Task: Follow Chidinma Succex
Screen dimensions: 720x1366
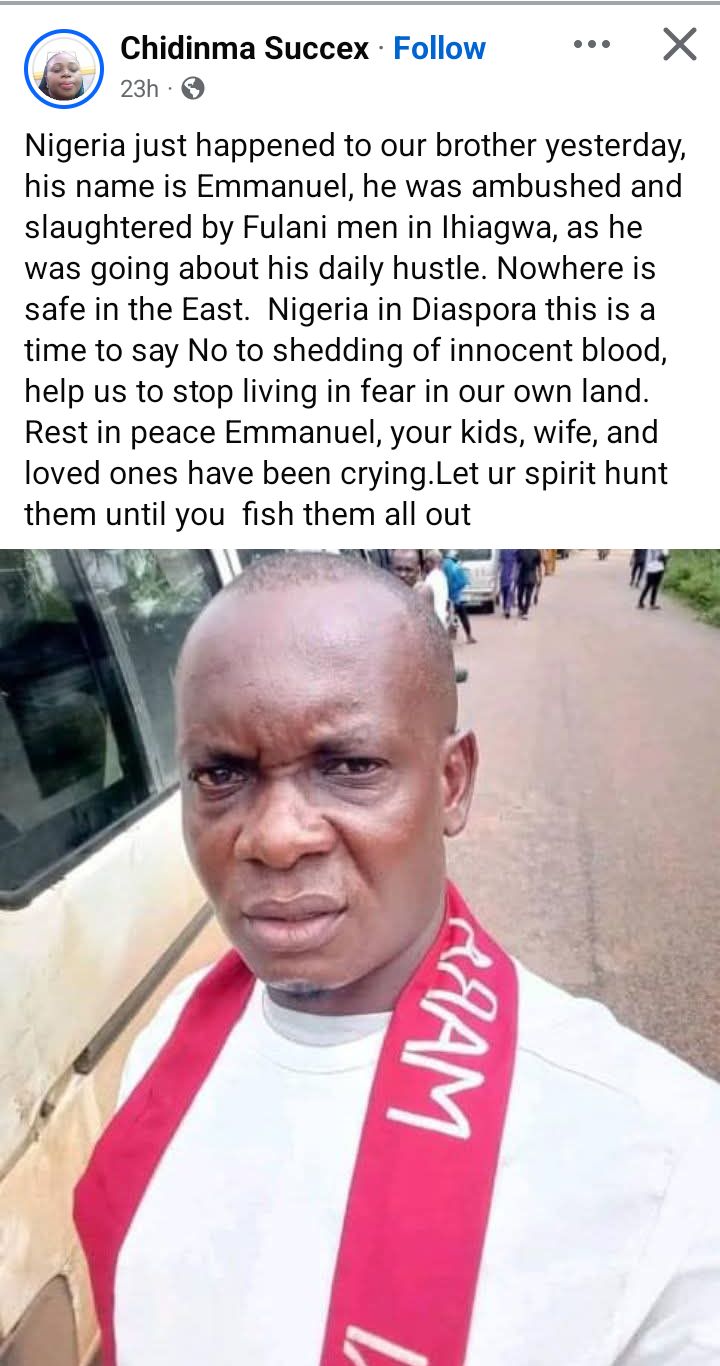Action: coord(439,48)
